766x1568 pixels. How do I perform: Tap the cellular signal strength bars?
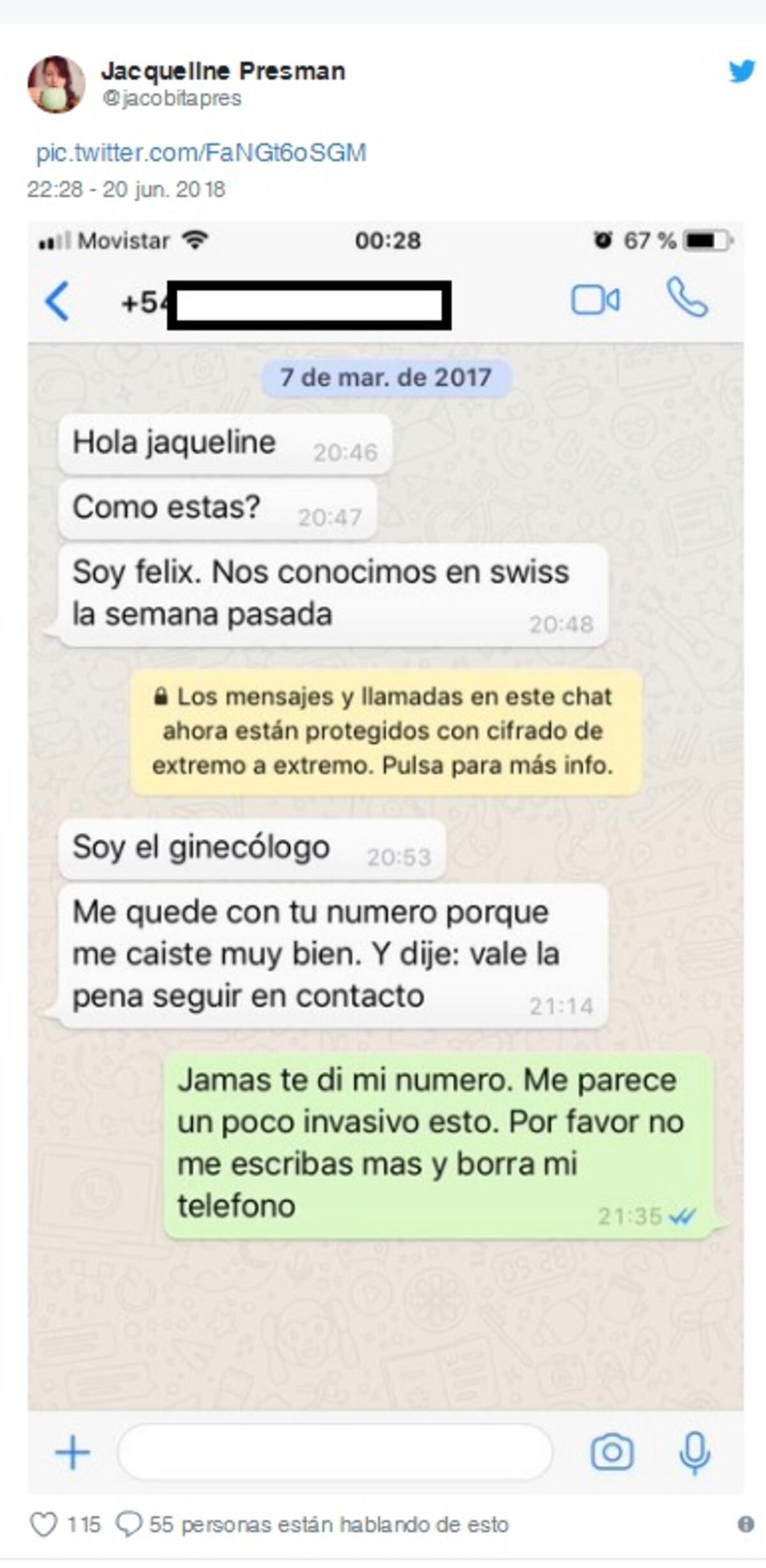point(56,240)
